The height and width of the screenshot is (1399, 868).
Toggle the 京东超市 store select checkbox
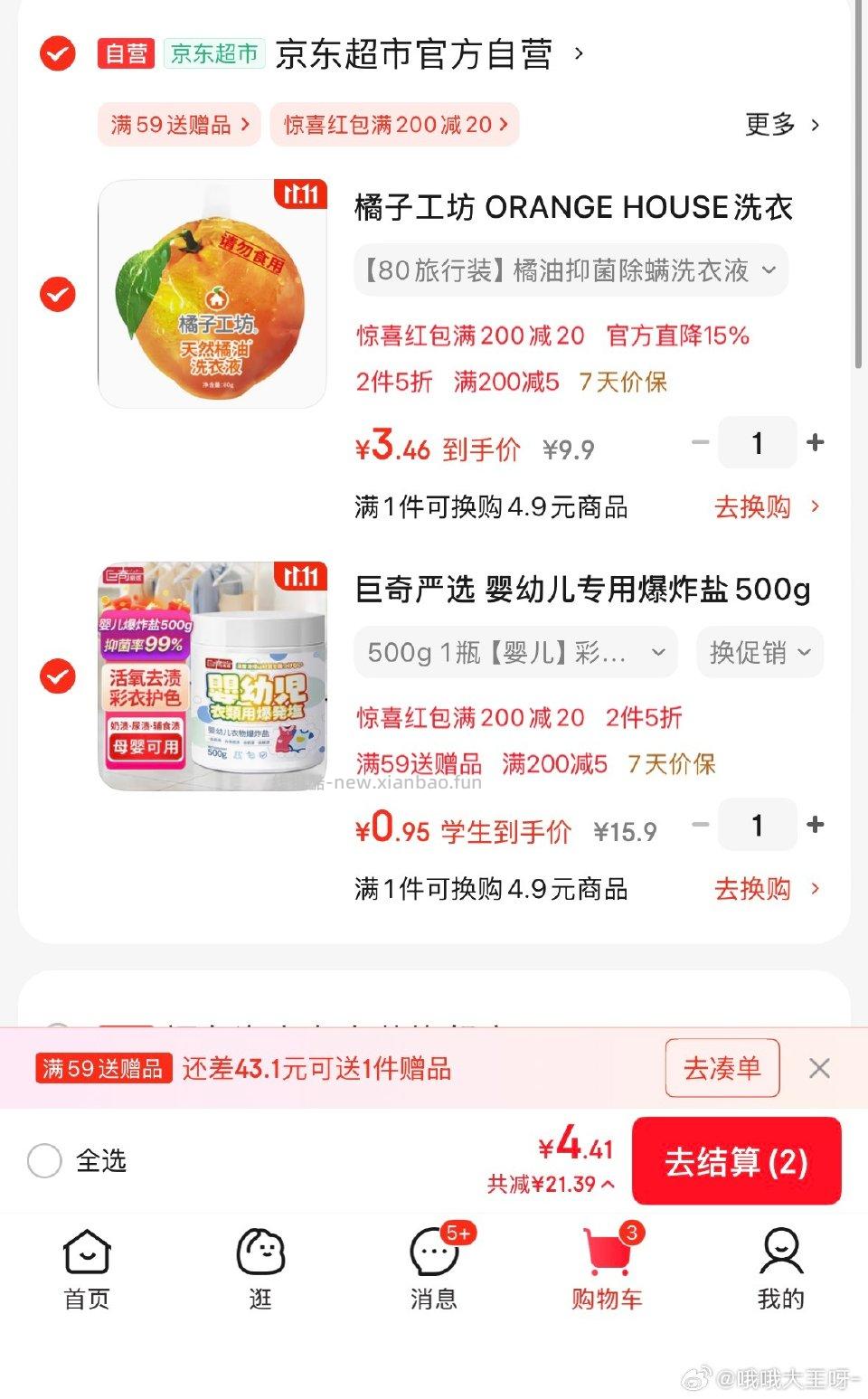[x=57, y=54]
